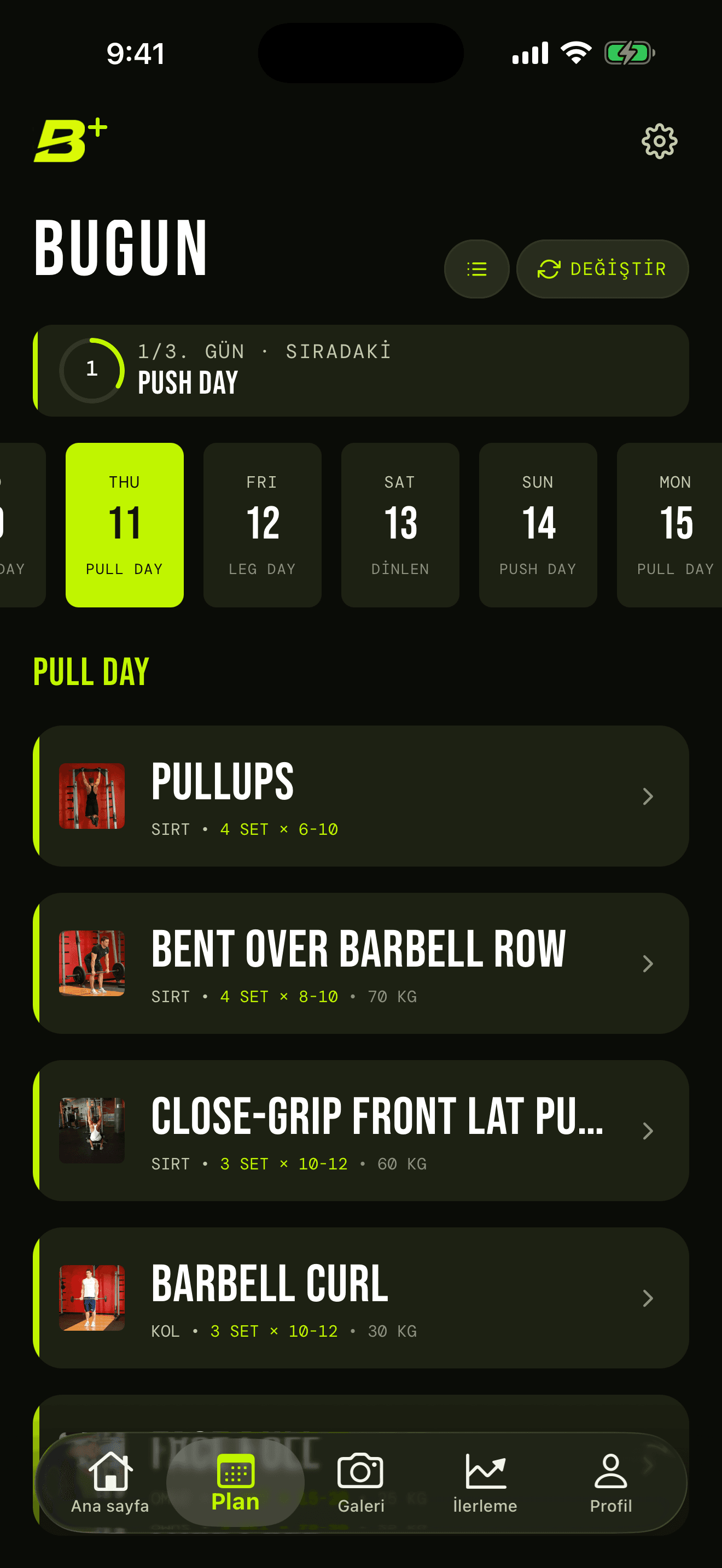Tap the DEĞİŞTİR button
Screen dimensions: 722x1568
(603, 269)
